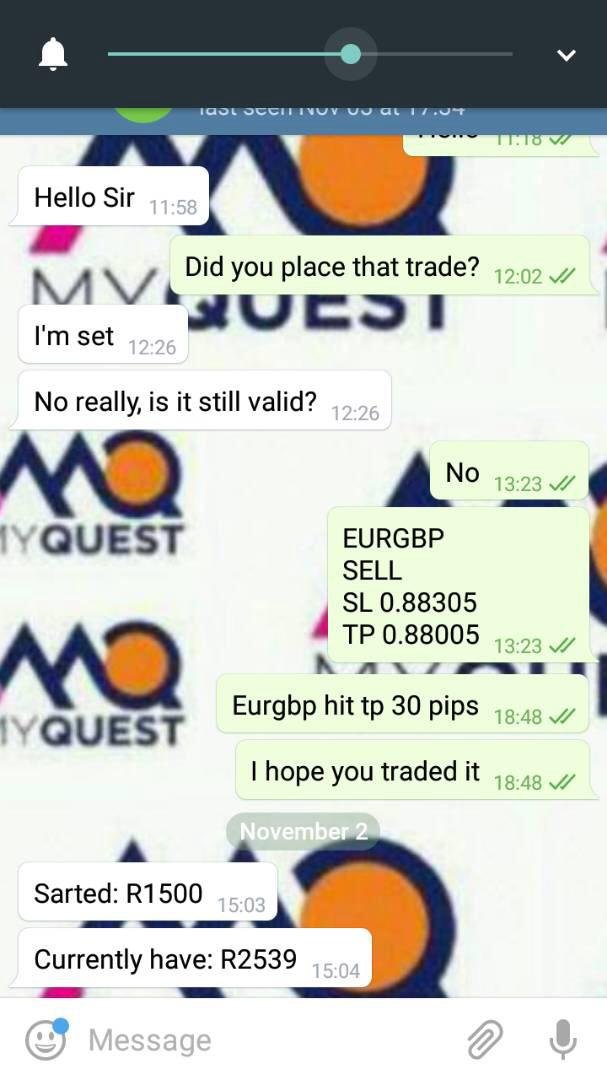
Task: Adjust the notification volume slider
Action: click(x=350, y=54)
